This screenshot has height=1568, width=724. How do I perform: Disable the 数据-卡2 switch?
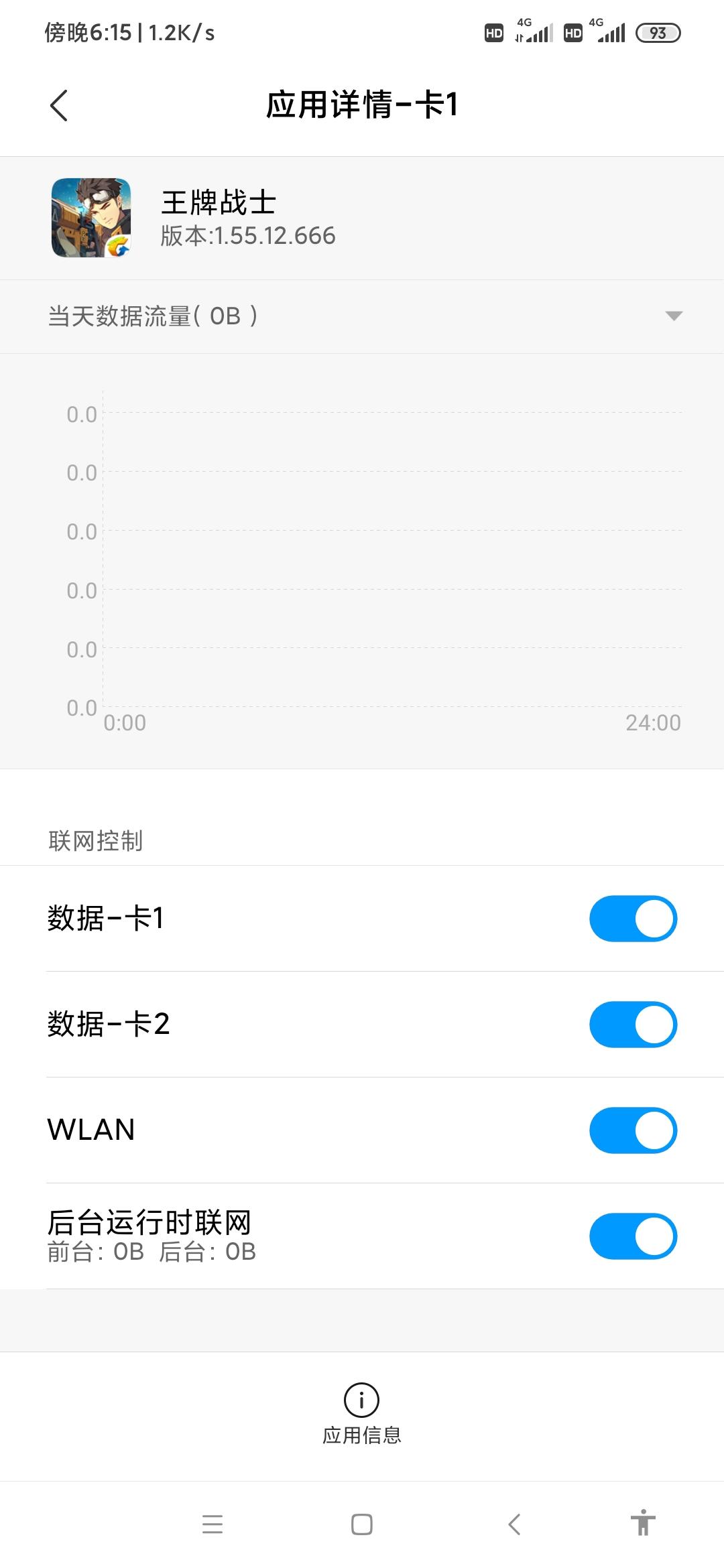633,1025
